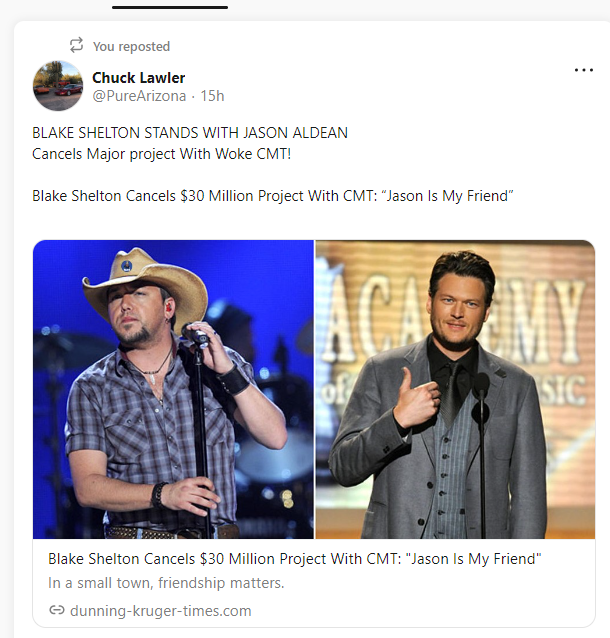The image size is (610, 638).
Task: Open Chuck Lawler's profile picture
Action: 57,86
